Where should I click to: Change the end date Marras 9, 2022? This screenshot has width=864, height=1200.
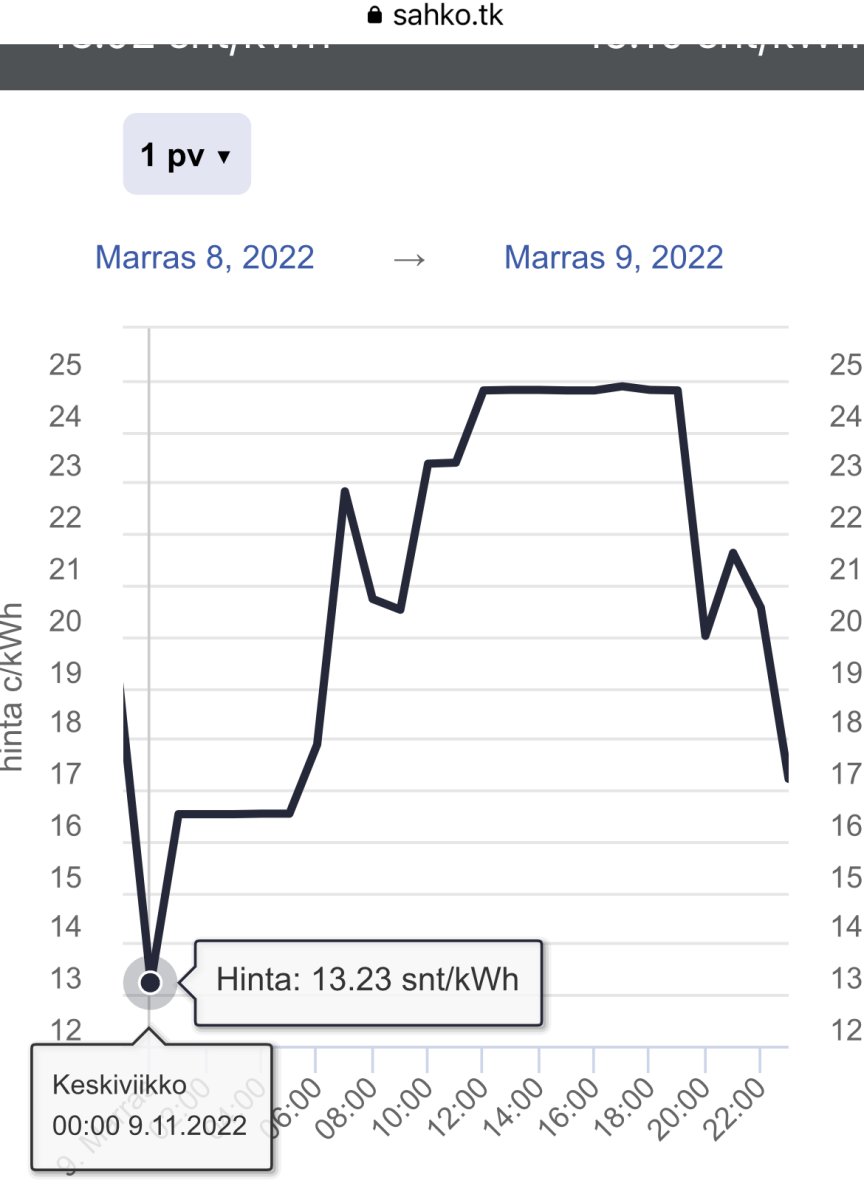[x=613, y=257]
